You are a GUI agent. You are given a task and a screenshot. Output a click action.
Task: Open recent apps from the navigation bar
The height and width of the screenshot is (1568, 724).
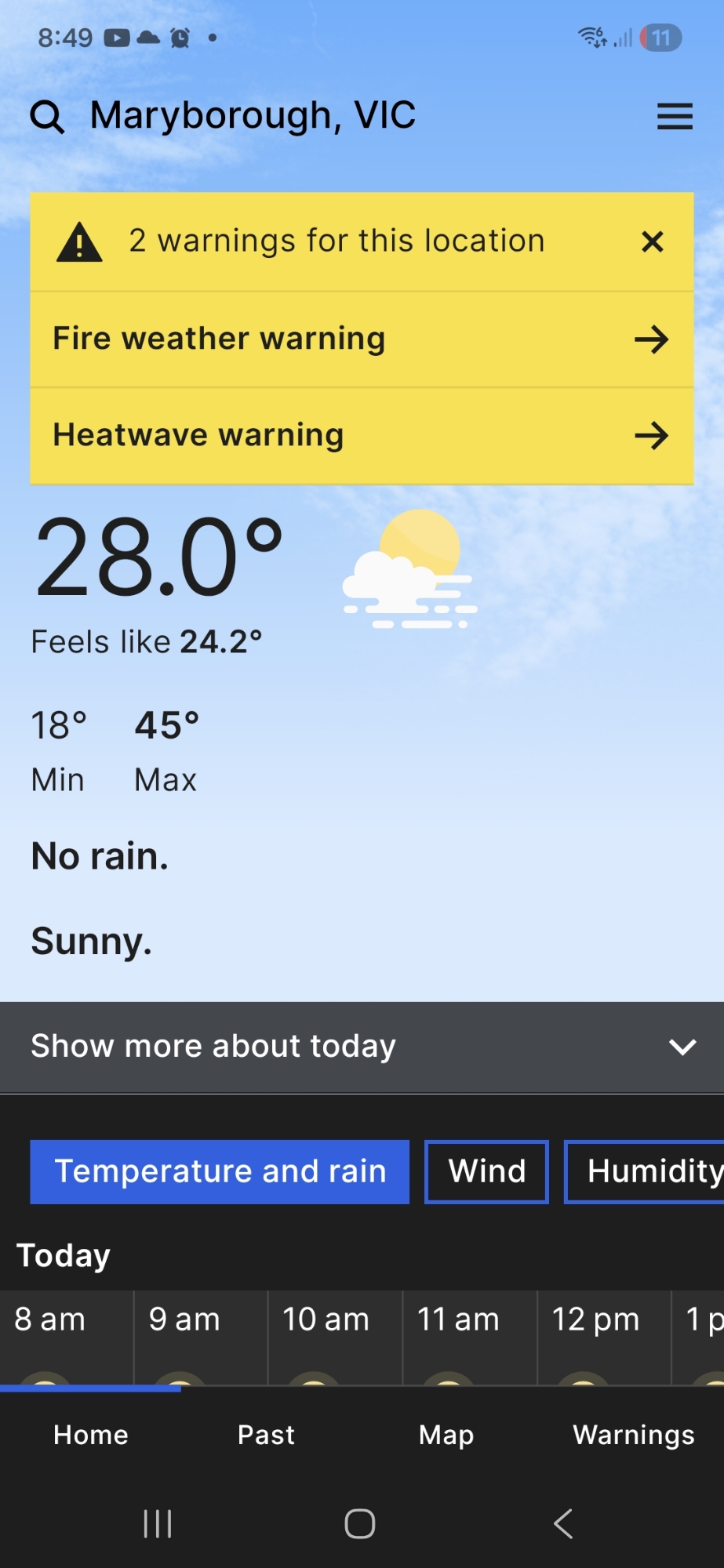click(158, 1523)
